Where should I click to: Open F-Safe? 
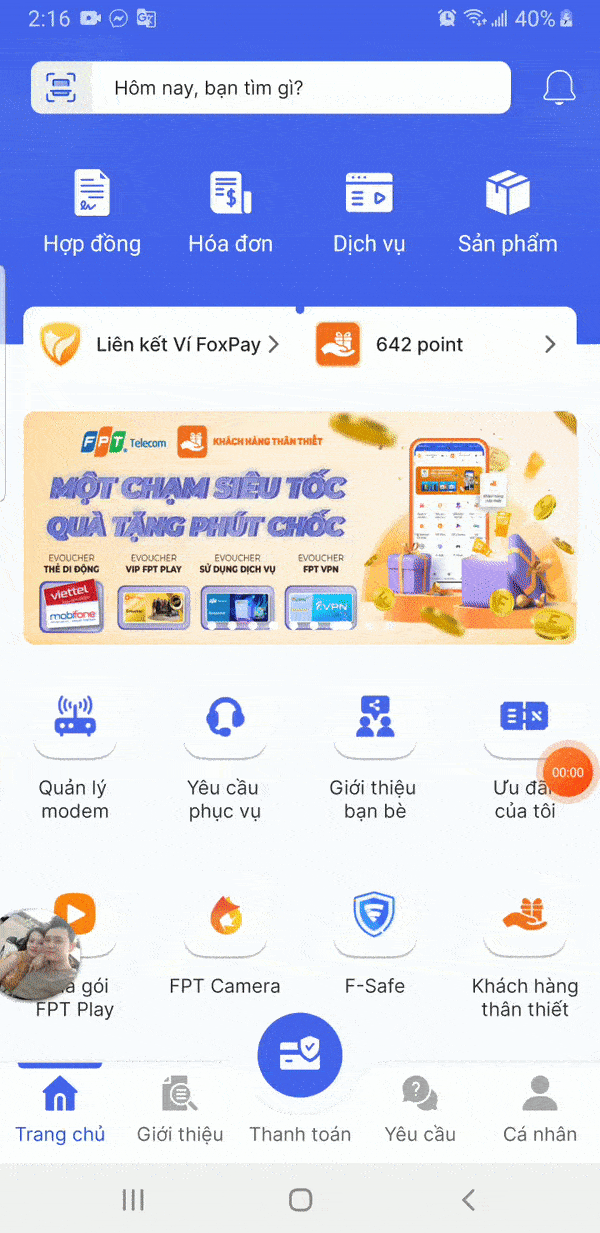pyautogui.click(x=375, y=942)
